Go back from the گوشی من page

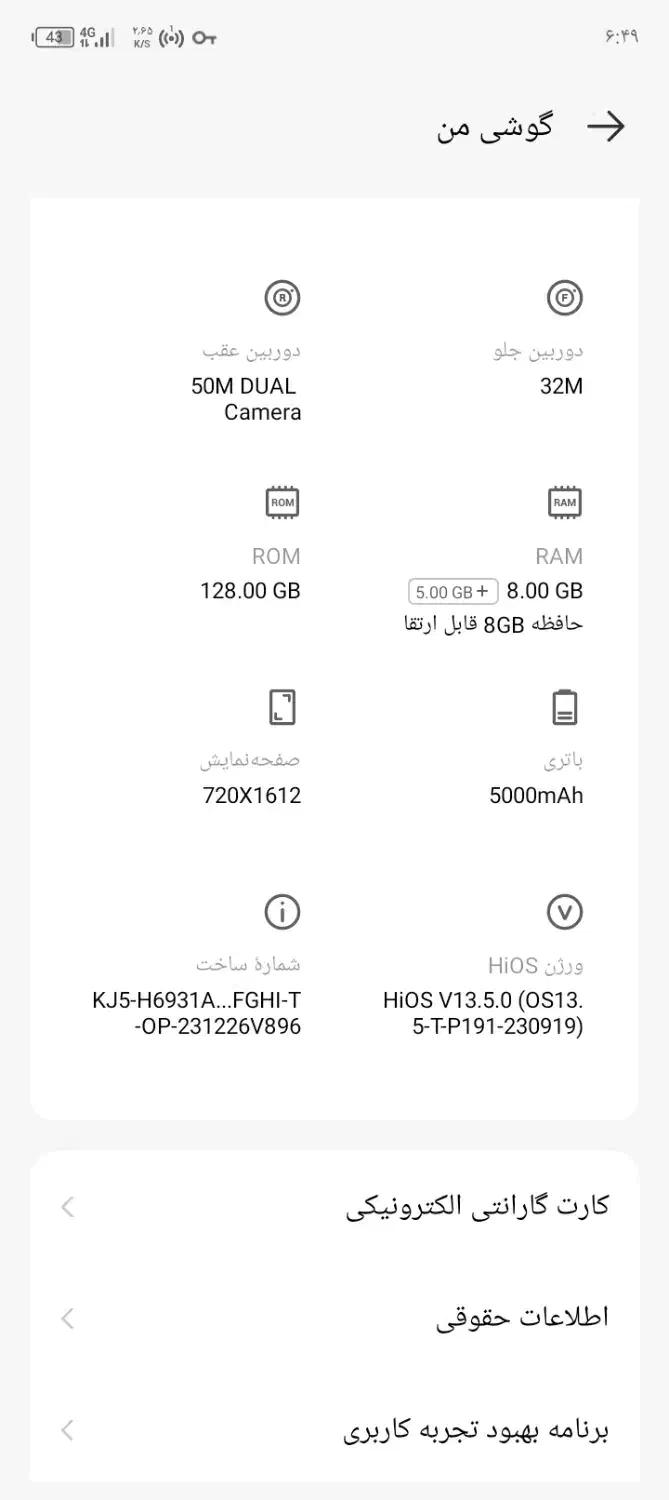[605, 127]
